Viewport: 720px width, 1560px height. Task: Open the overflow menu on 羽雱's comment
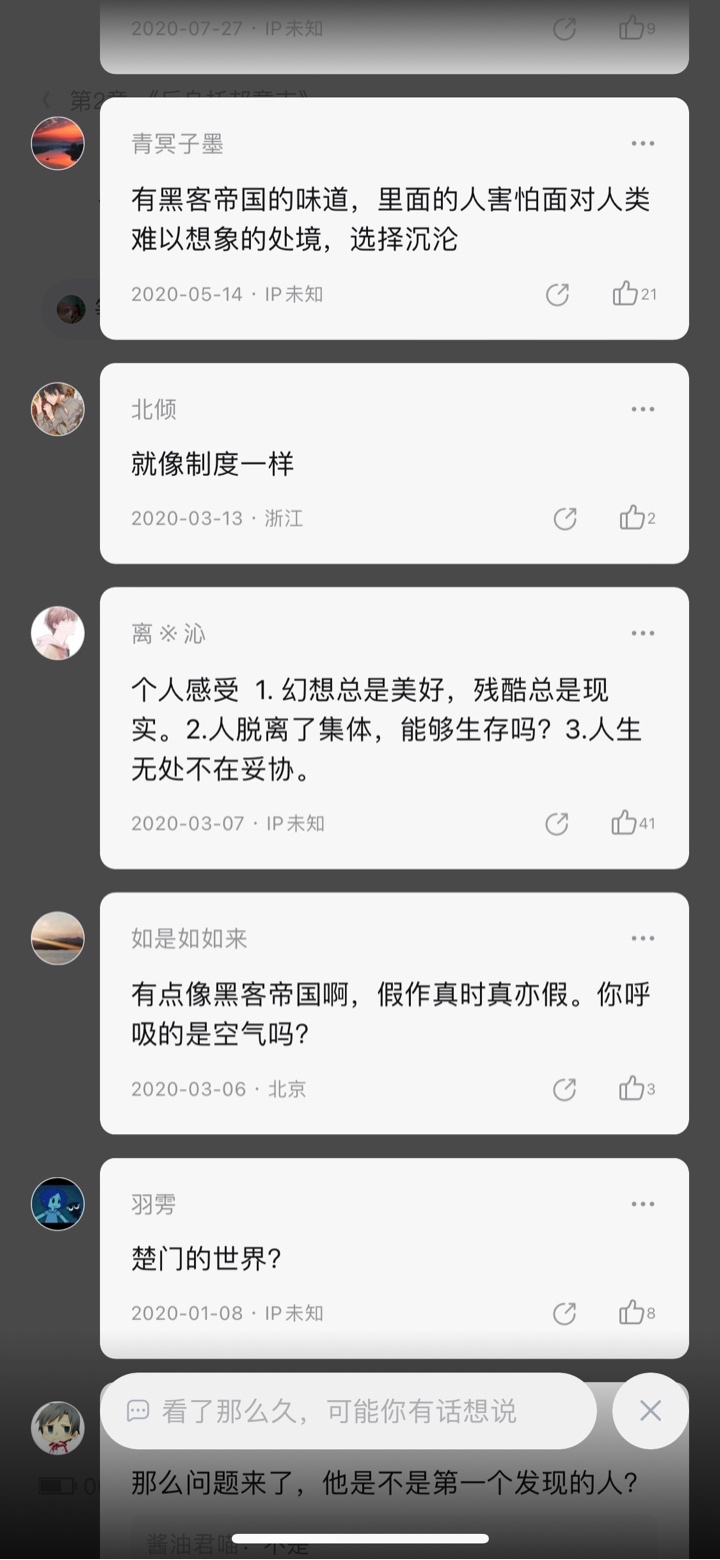pyautogui.click(x=642, y=1204)
